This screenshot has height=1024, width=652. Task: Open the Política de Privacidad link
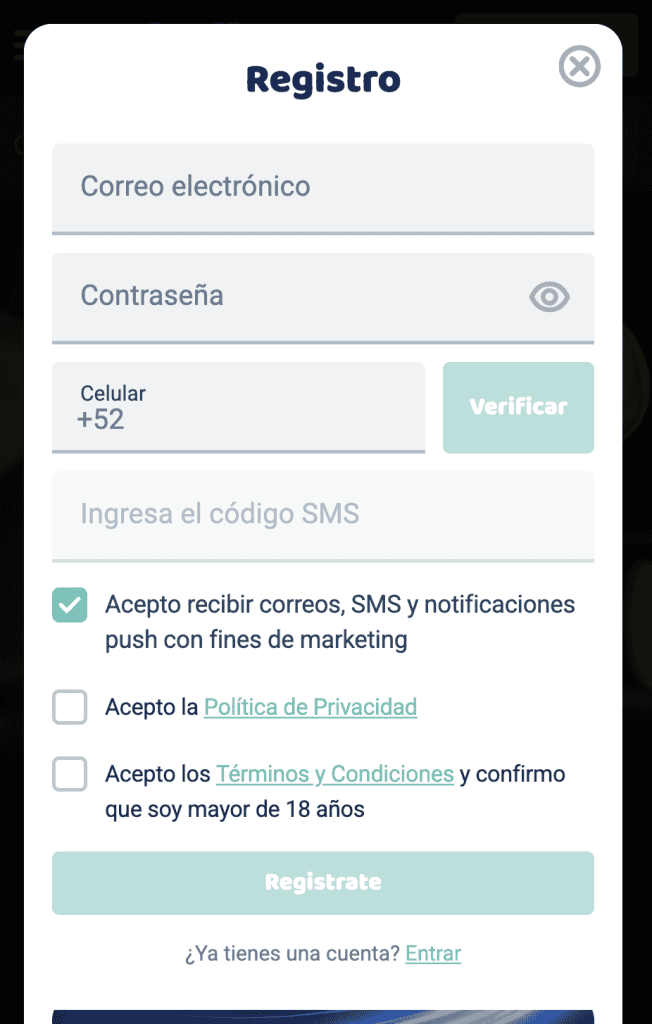[310, 708]
